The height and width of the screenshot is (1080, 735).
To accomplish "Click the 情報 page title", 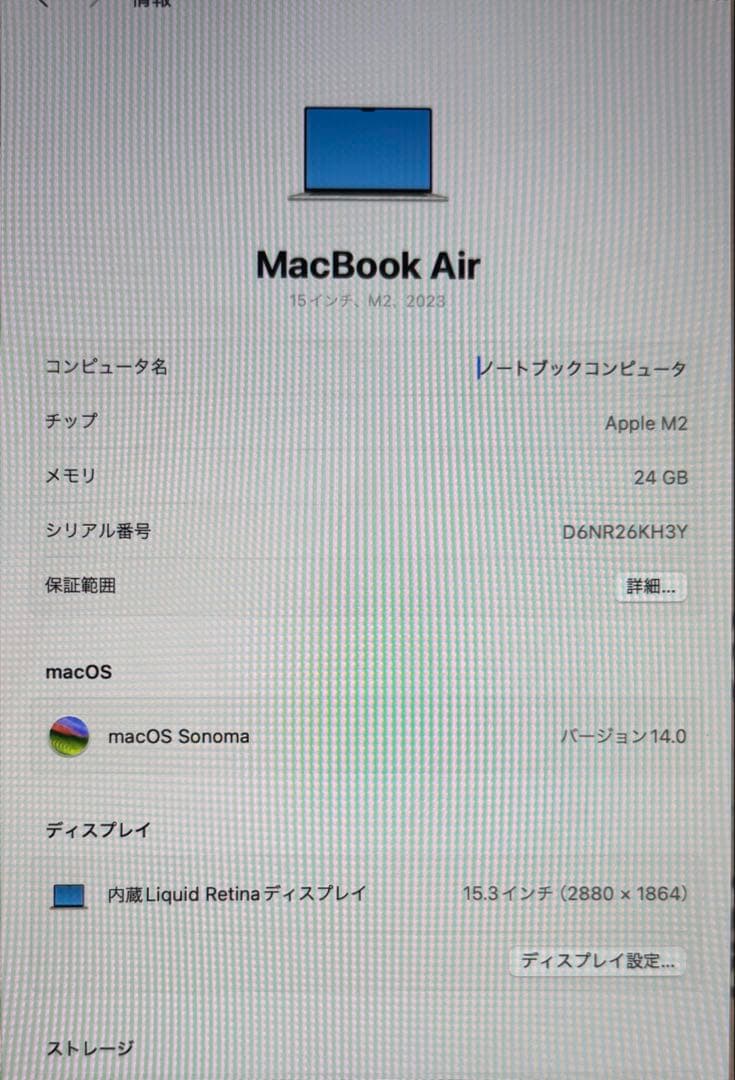I will [x=149, y=4].
